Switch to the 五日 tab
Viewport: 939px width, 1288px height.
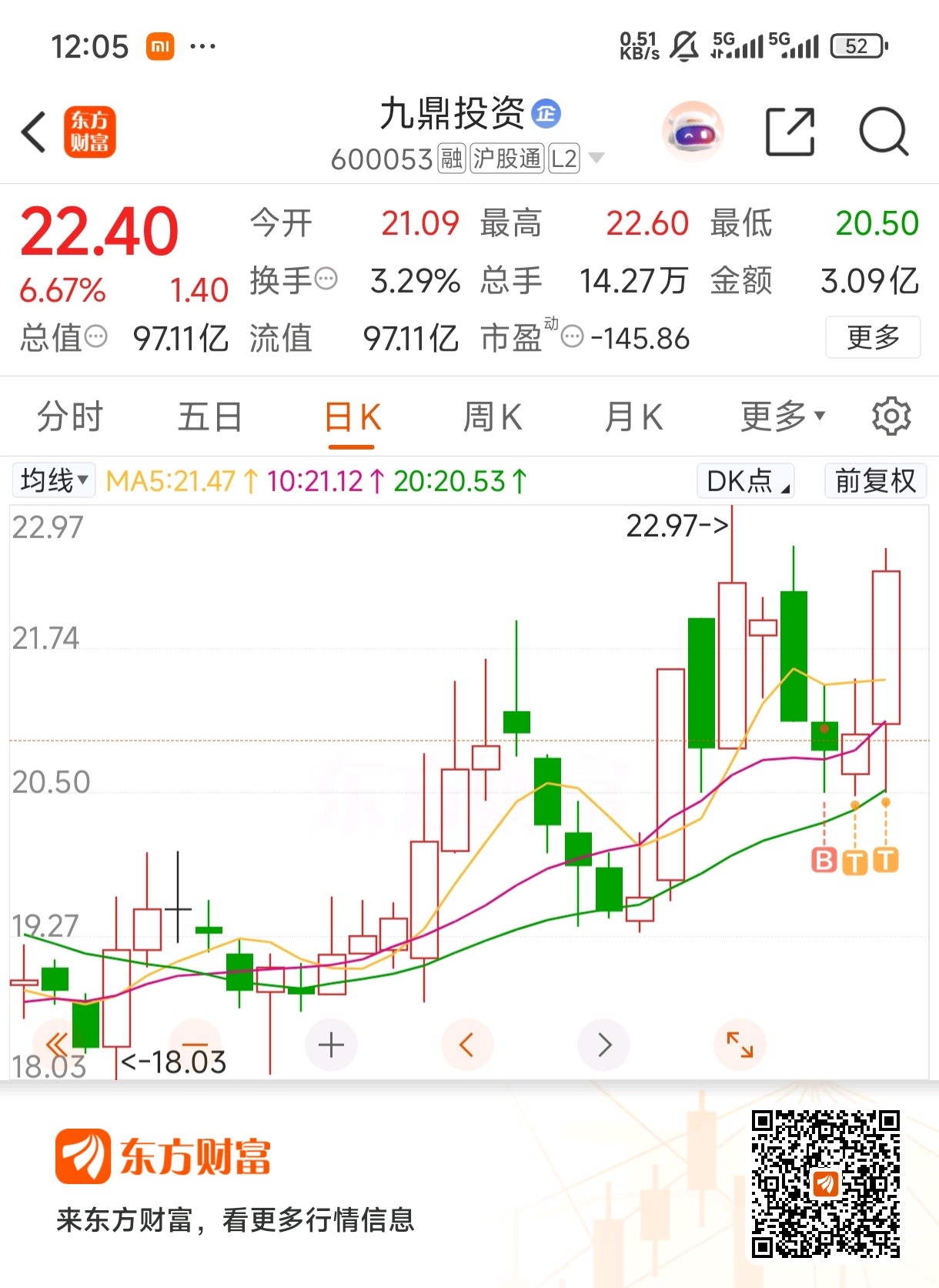point(210,417)
